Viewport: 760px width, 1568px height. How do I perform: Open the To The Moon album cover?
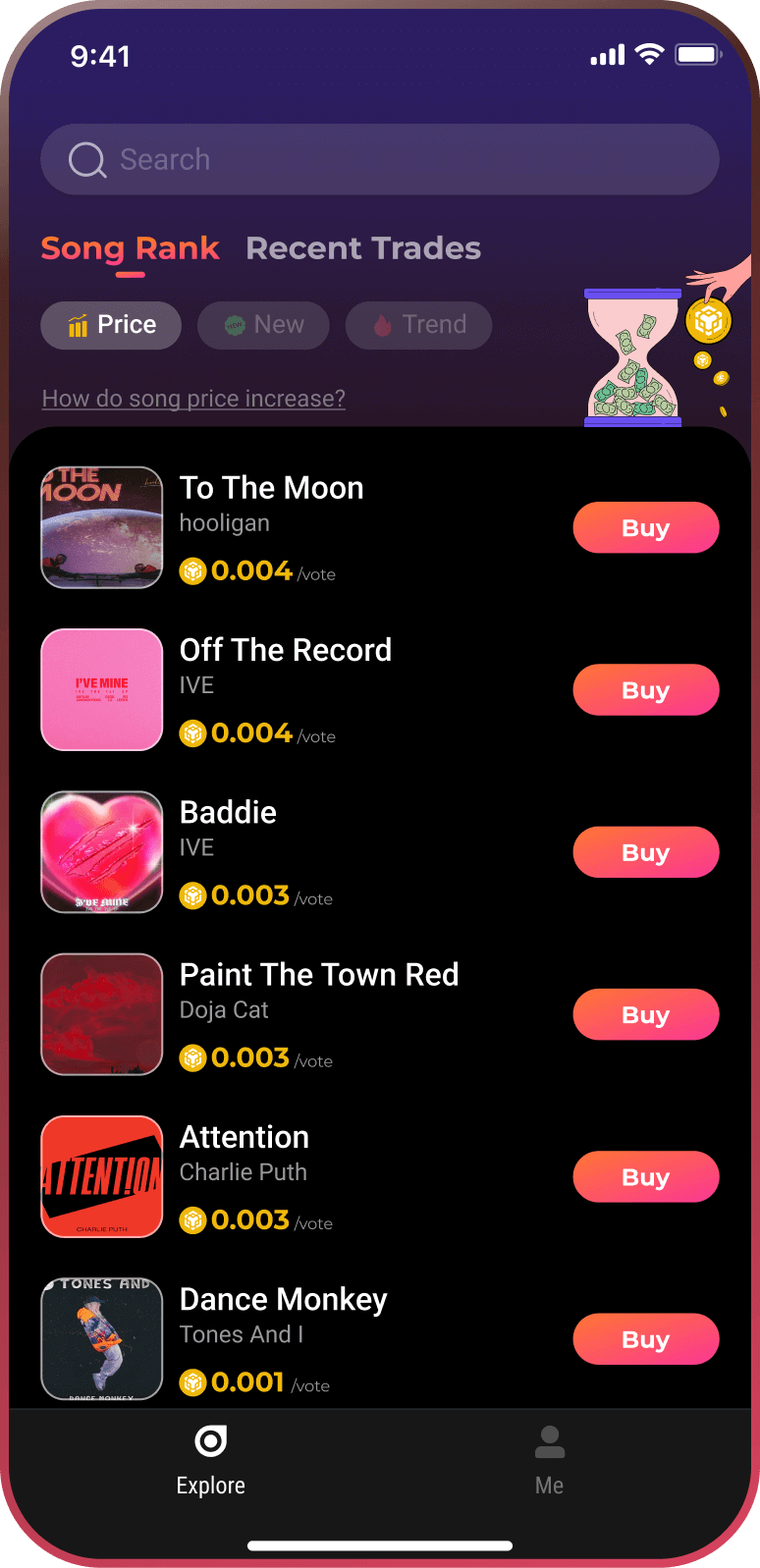[x=102, y=527]
